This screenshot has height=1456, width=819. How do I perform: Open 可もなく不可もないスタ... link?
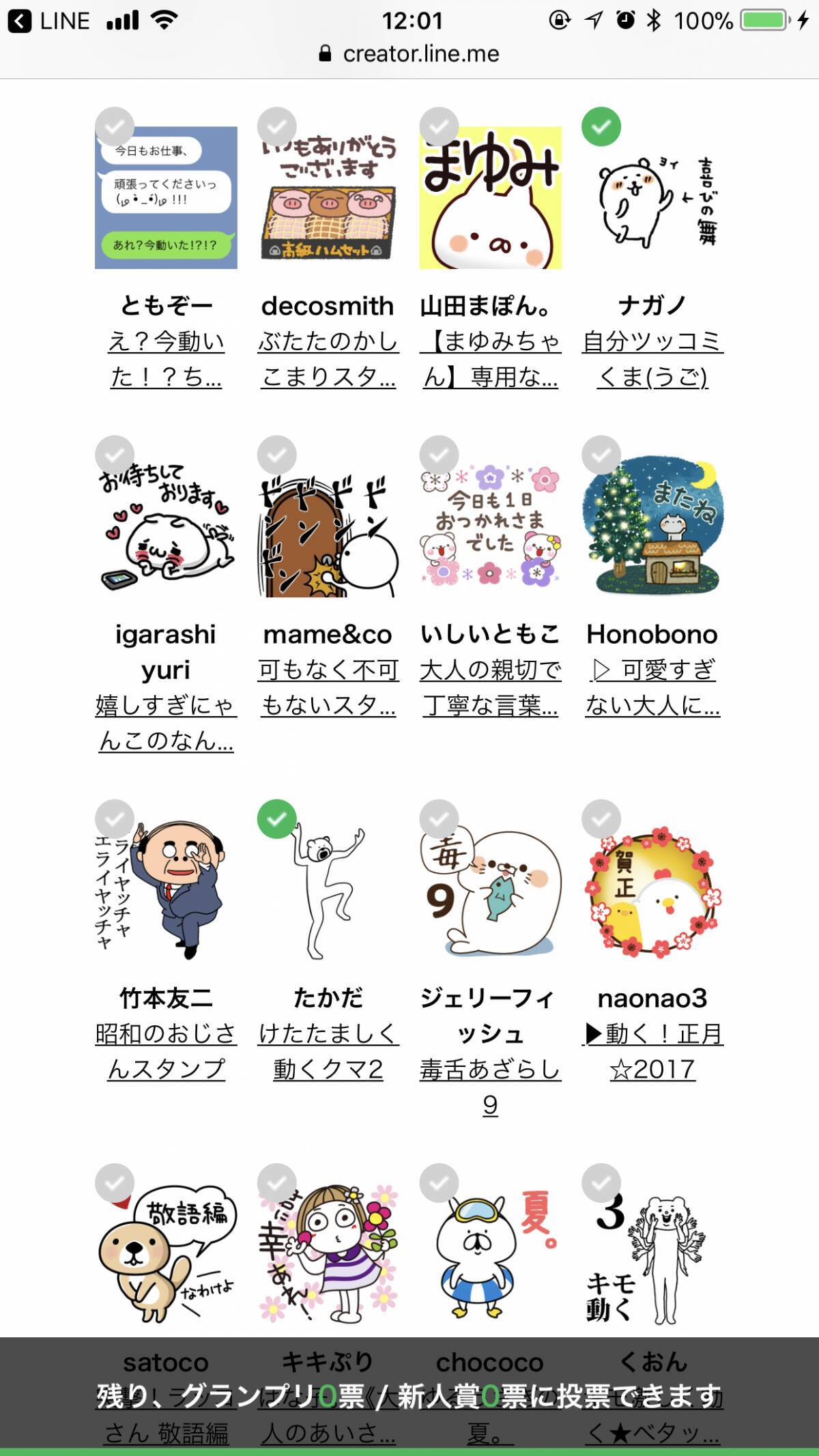328,687
